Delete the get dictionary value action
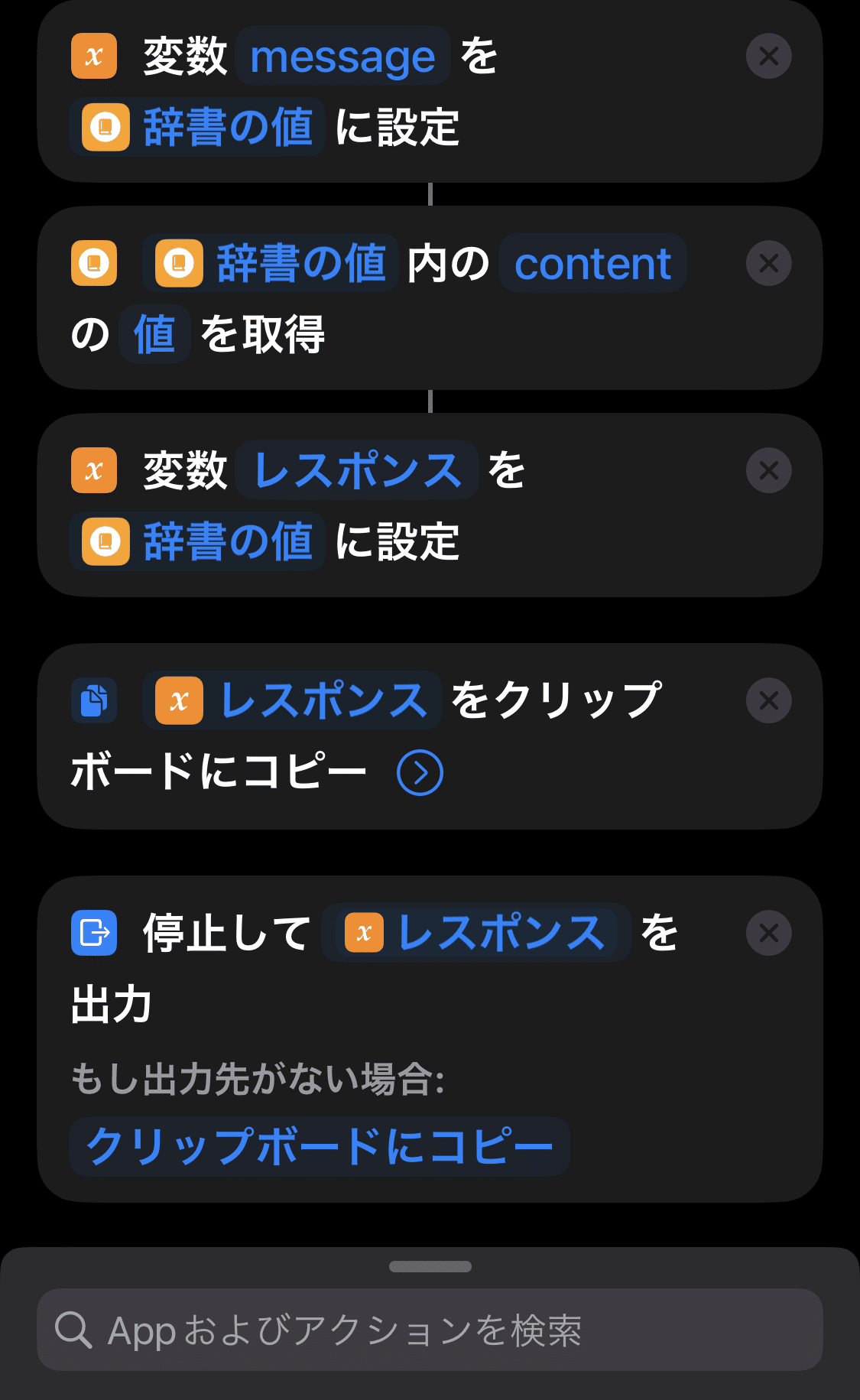Viewport: 860px width, 1400px height. coord(768,263)
